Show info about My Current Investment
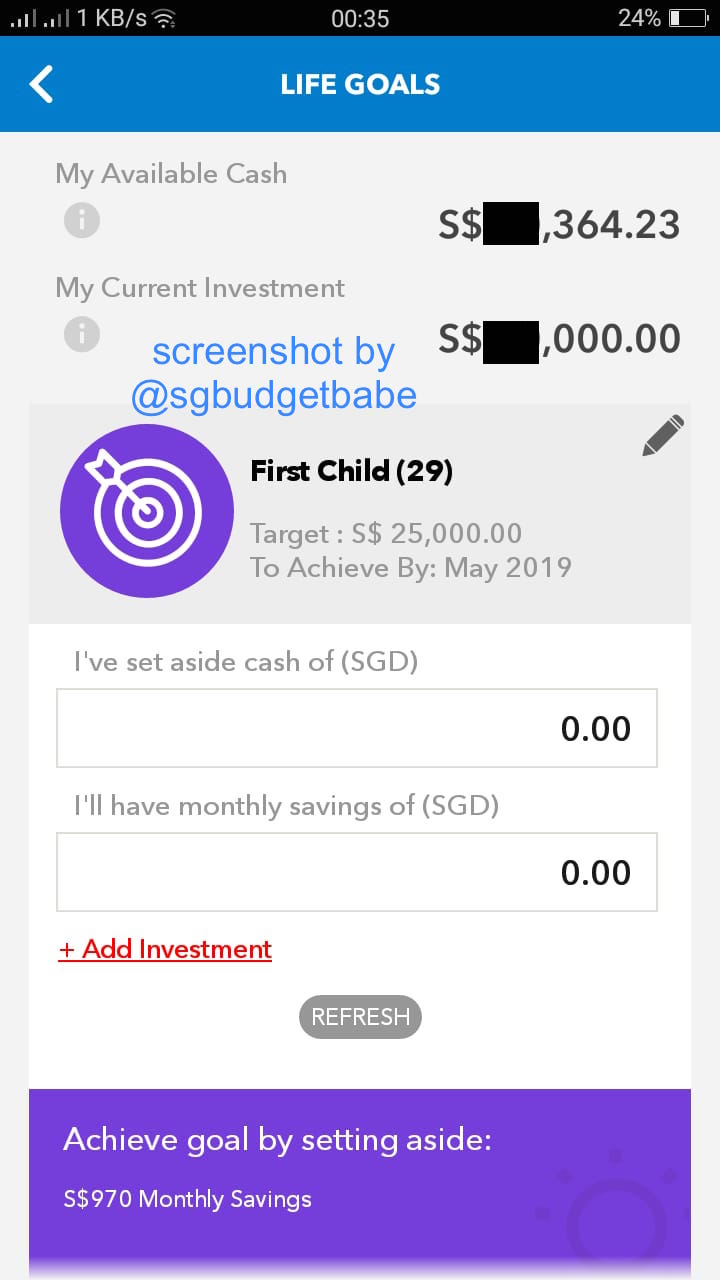 point(82,334)
